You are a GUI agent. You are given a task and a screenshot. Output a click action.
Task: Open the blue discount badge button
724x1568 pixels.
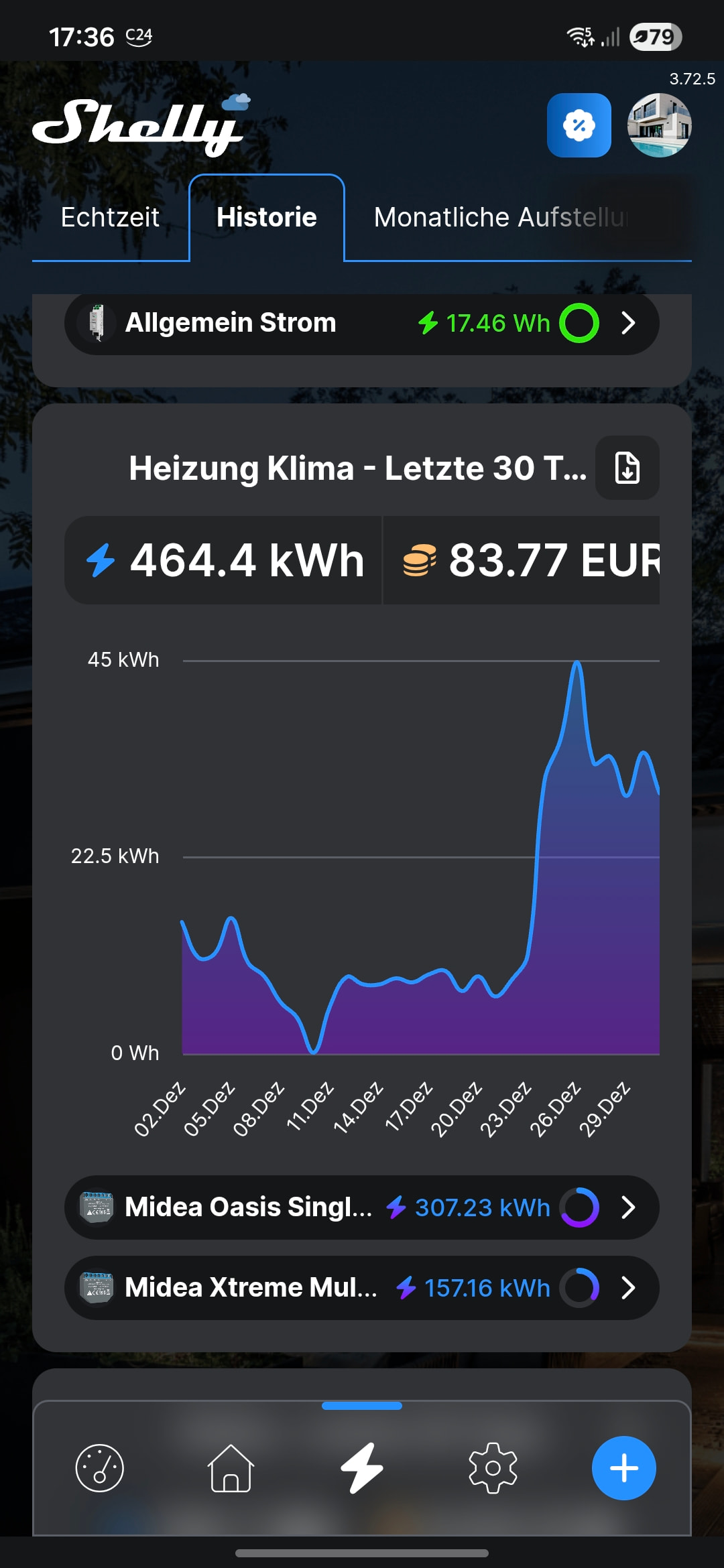click(x=579, y=125)
